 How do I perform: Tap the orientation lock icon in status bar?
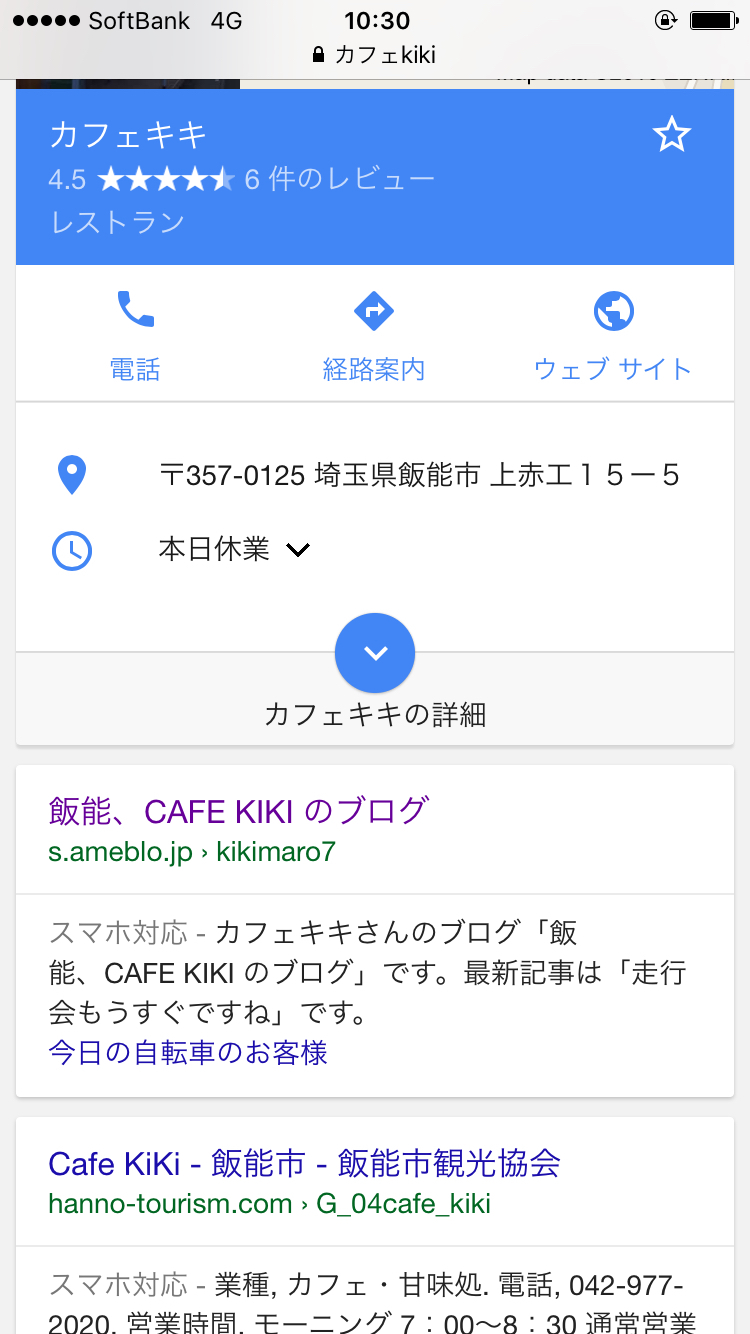coord(665,20)
